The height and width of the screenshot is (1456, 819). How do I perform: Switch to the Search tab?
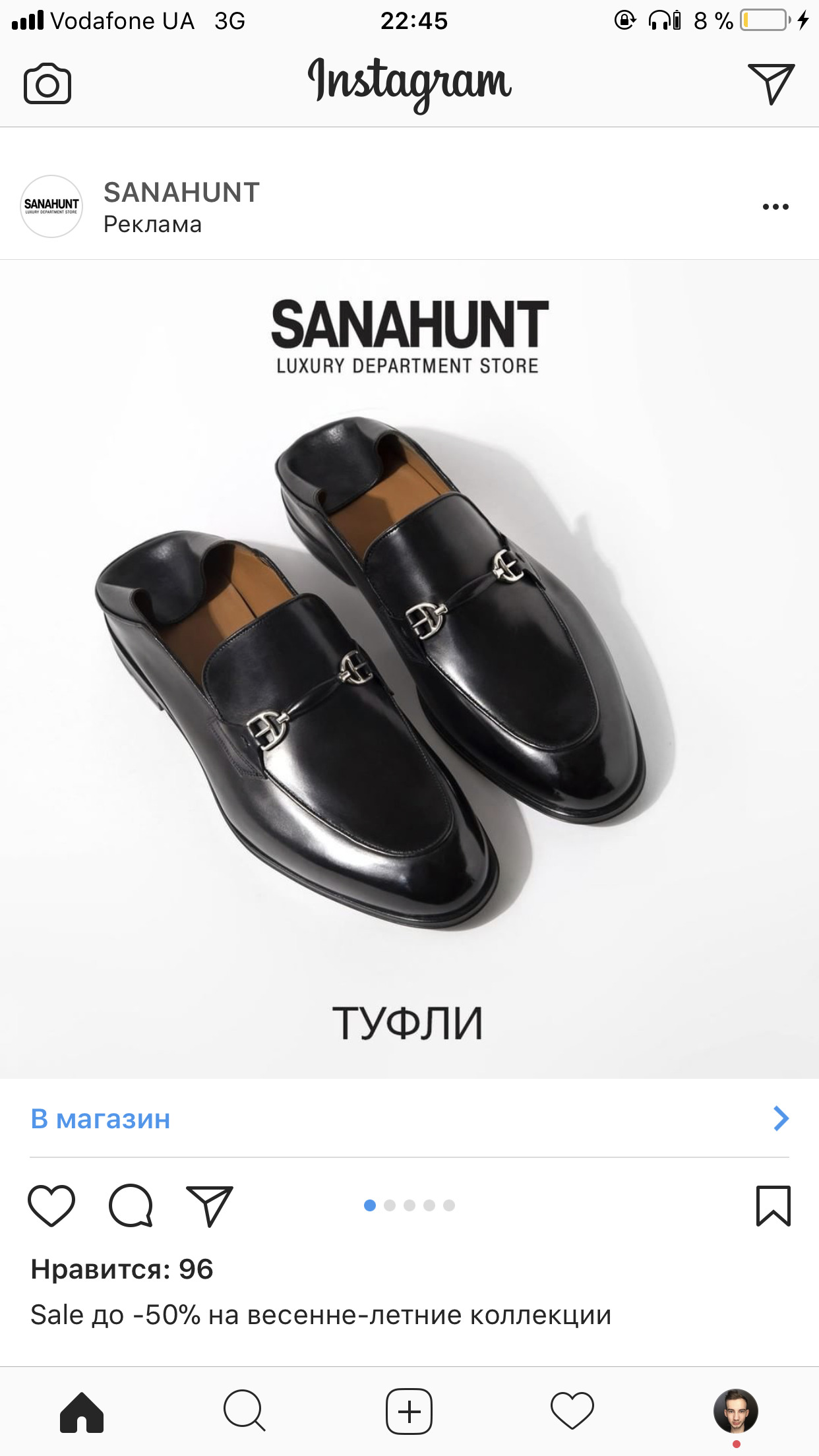(245, 1412)
